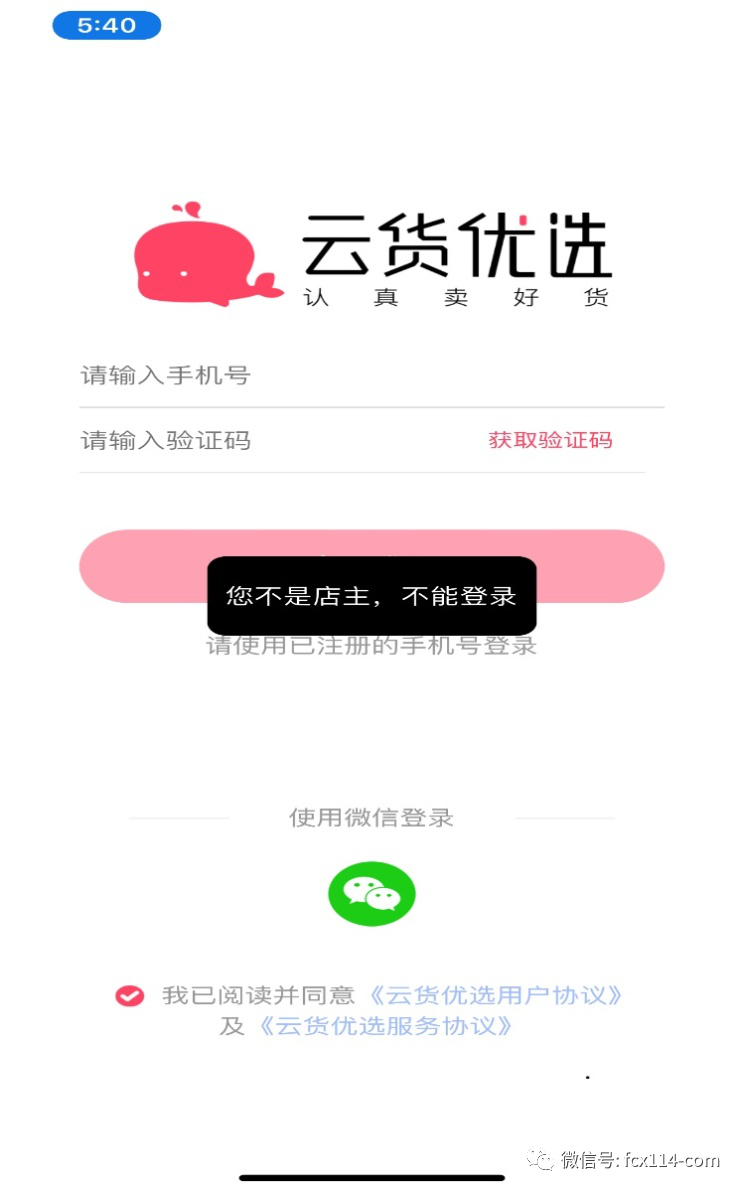The width and height of the screenshot is (744, 1192).
Task: Tap the phone number input field
Action: pyautogui.click(x=370, y=376)
